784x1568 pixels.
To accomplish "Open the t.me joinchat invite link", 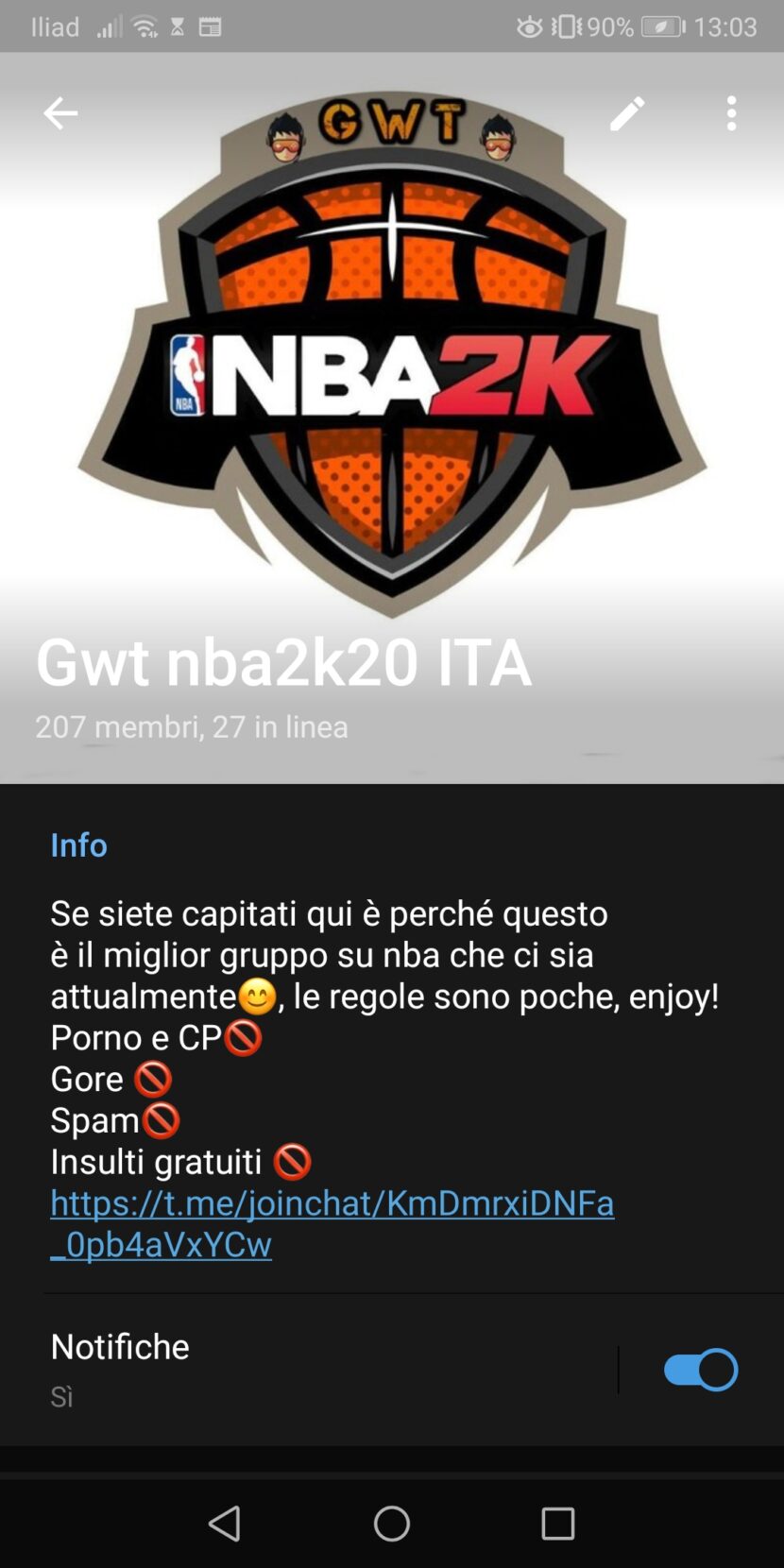I will click(x=331, y=1204).
